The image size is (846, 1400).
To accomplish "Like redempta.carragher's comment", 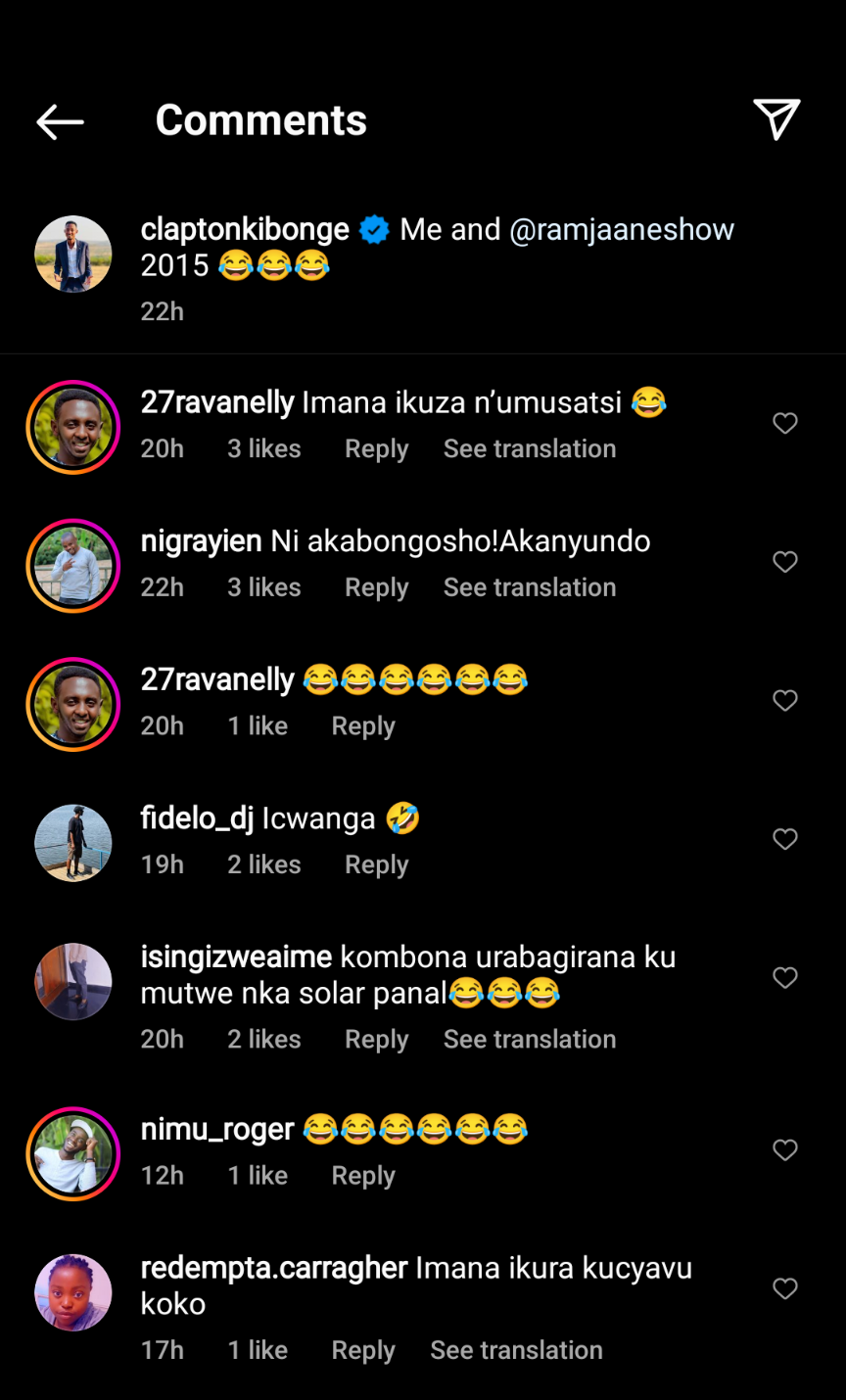I will [785, 1289].
